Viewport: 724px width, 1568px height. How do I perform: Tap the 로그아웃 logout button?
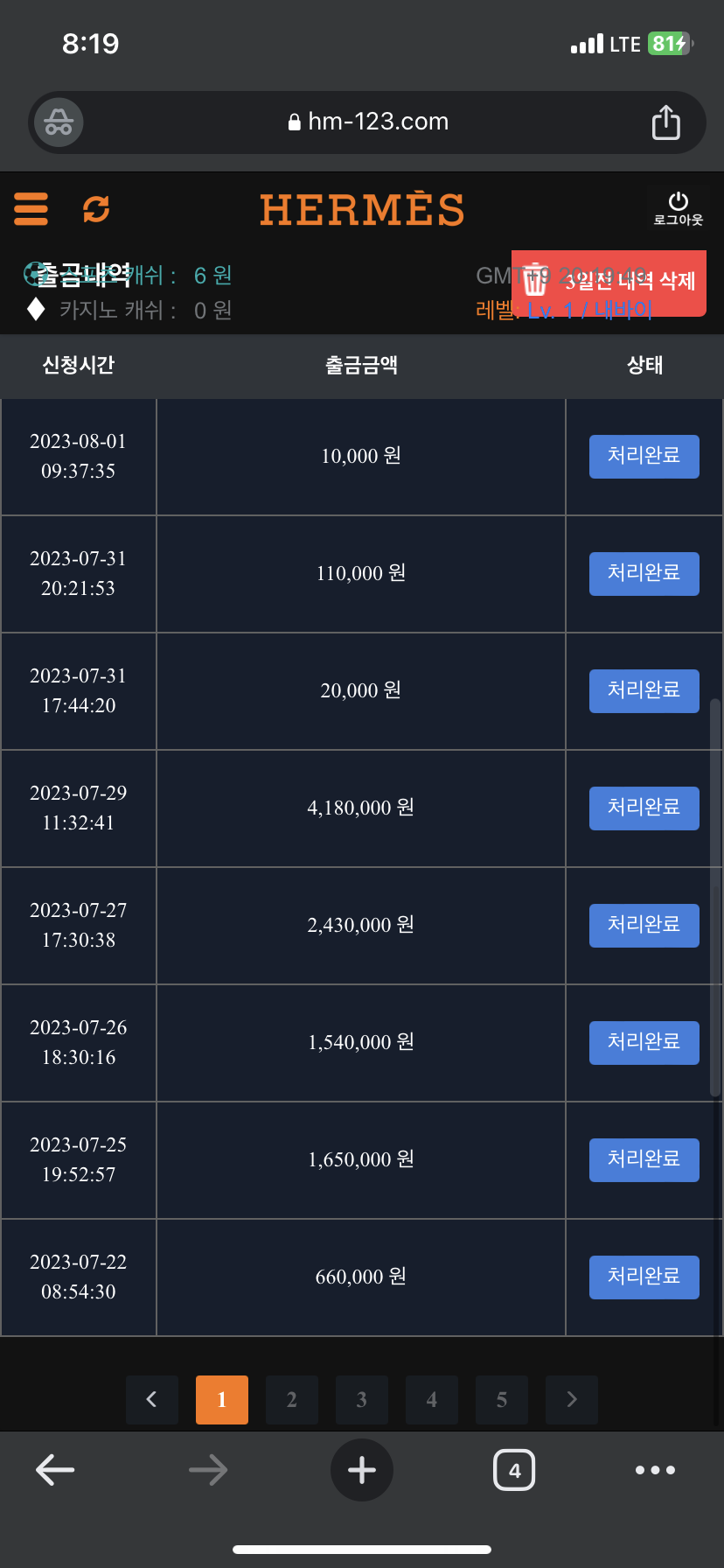tap(678, 209)
